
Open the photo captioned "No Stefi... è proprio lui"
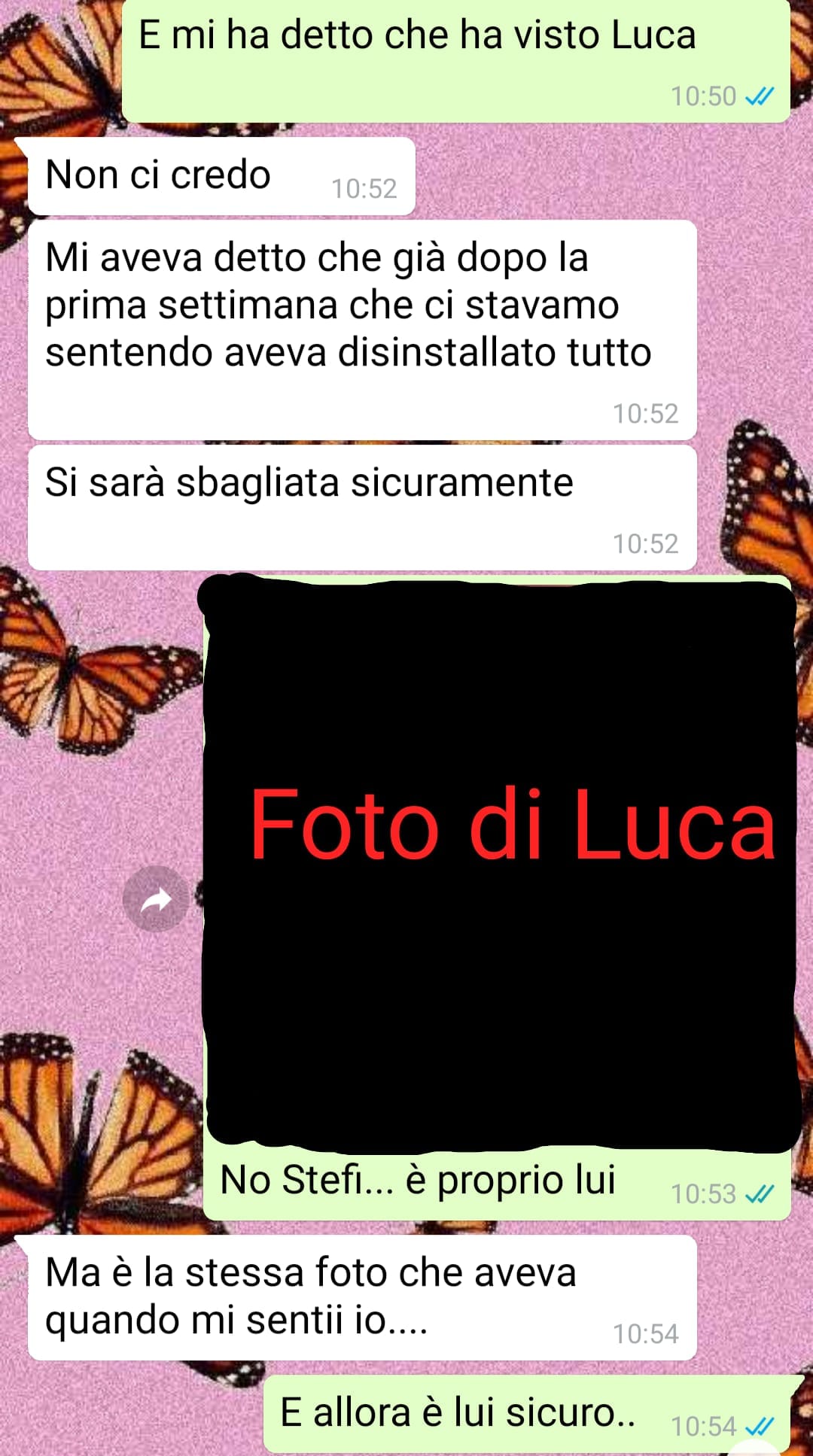point(500,864)
